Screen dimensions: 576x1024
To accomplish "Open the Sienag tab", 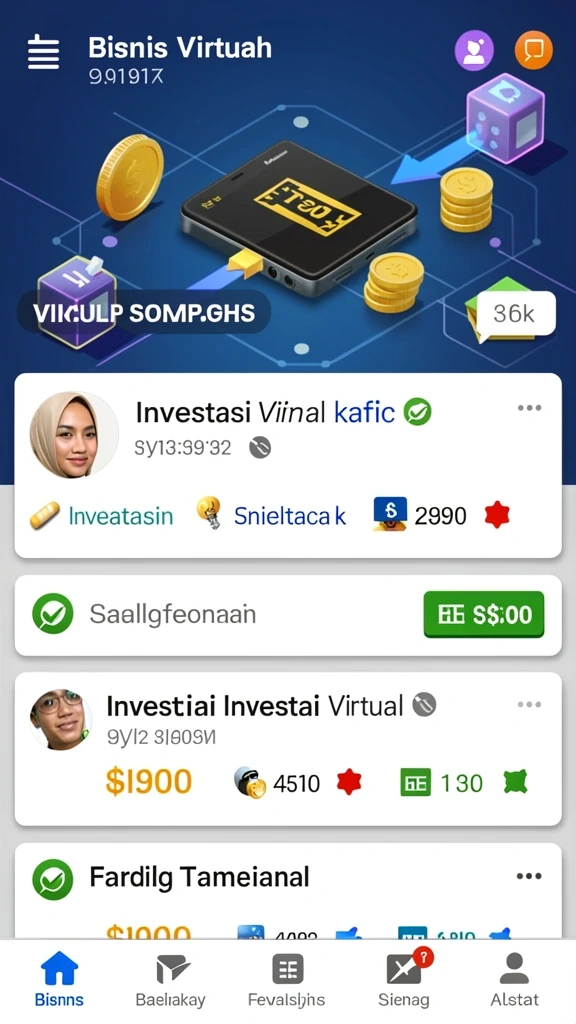I will [404, 979].
